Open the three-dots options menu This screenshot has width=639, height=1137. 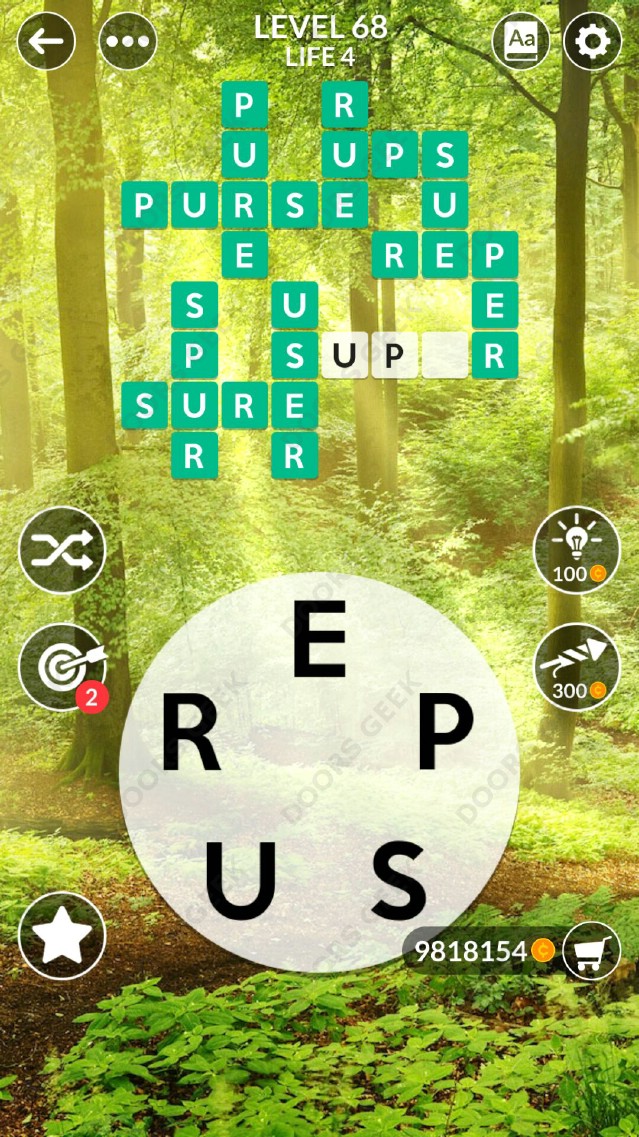pos(128,41)
